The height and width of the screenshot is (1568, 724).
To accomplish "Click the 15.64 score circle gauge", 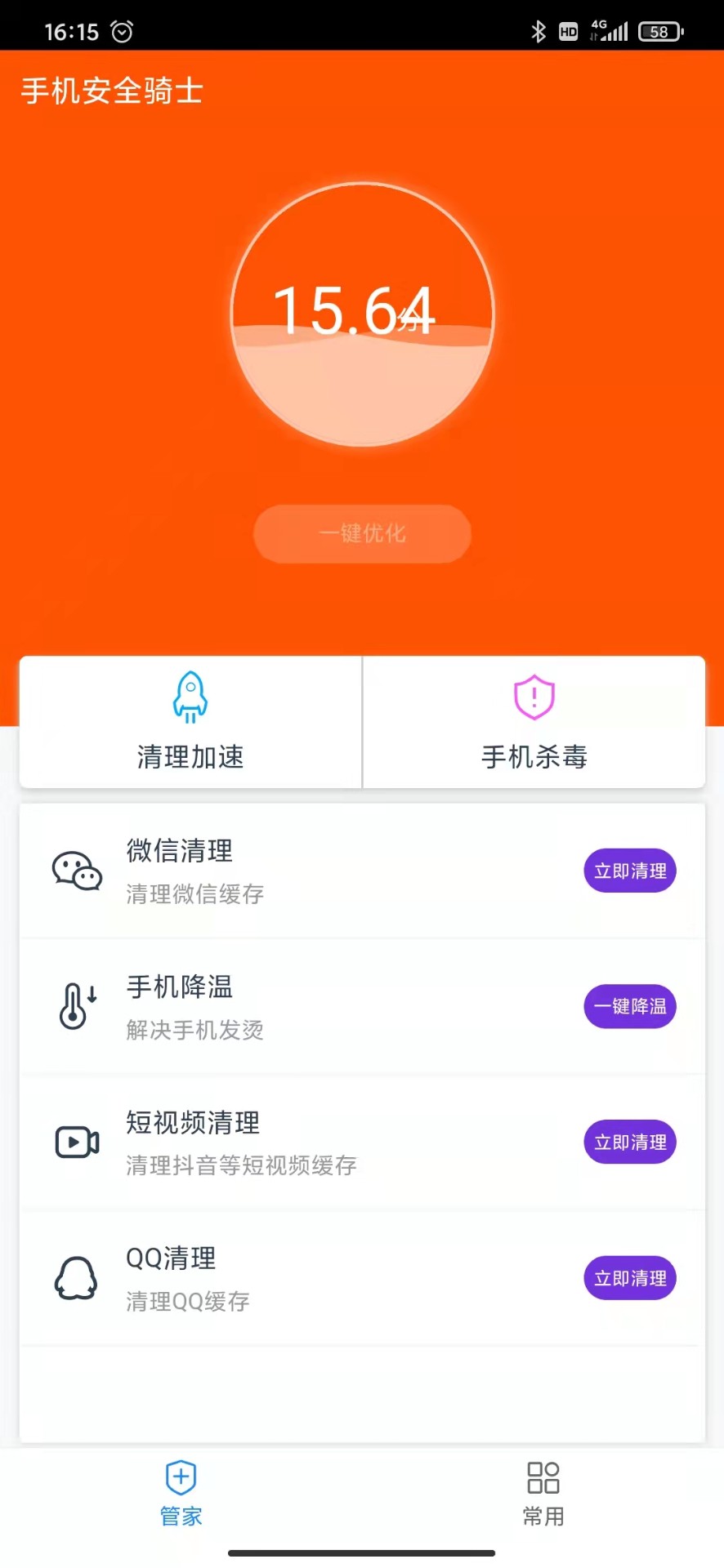I will tap(362, 314).
